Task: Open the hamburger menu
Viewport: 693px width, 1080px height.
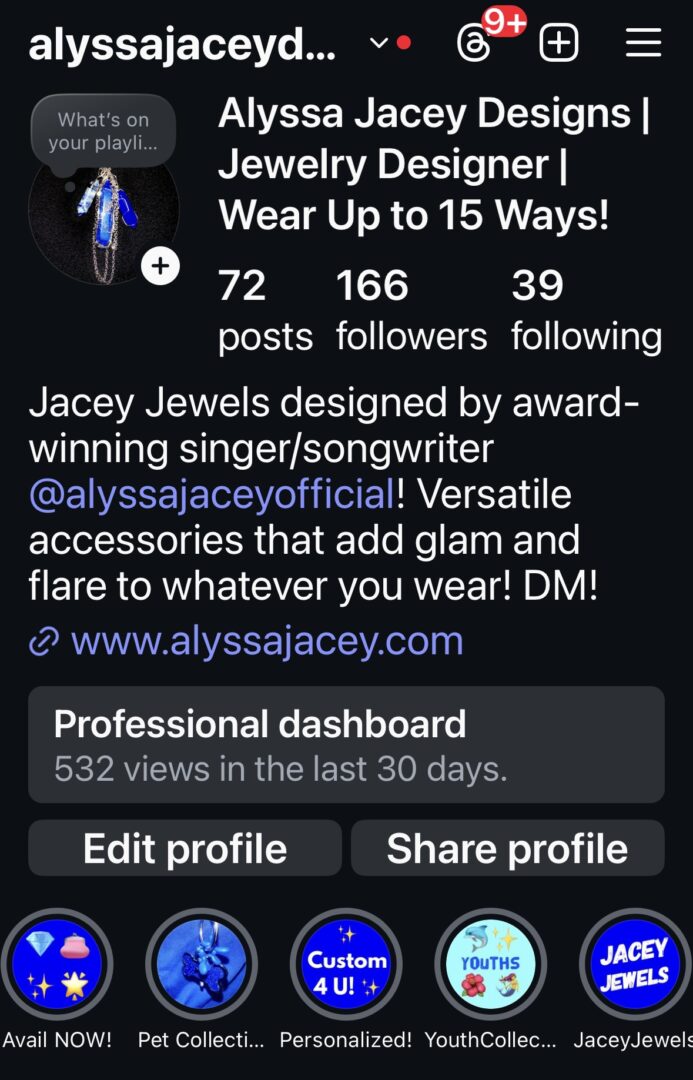Action: [643, 43]
